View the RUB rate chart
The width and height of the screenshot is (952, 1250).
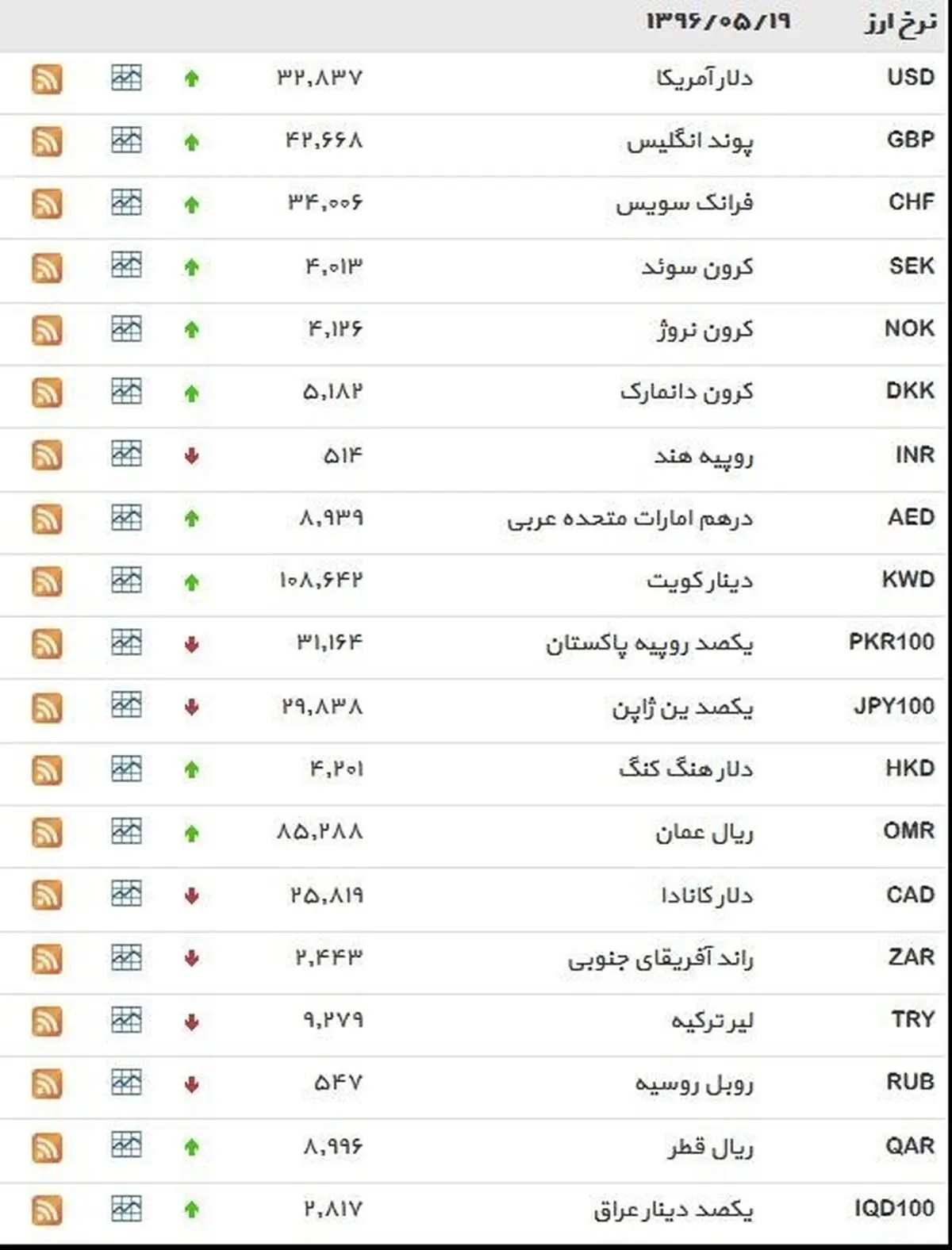(x=126, y=1082)
